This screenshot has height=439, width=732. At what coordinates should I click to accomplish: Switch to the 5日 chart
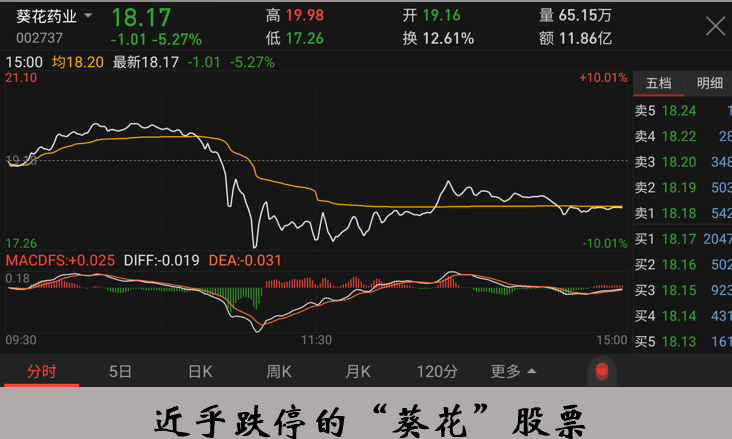pyautogui.click(x=120, y=371)
